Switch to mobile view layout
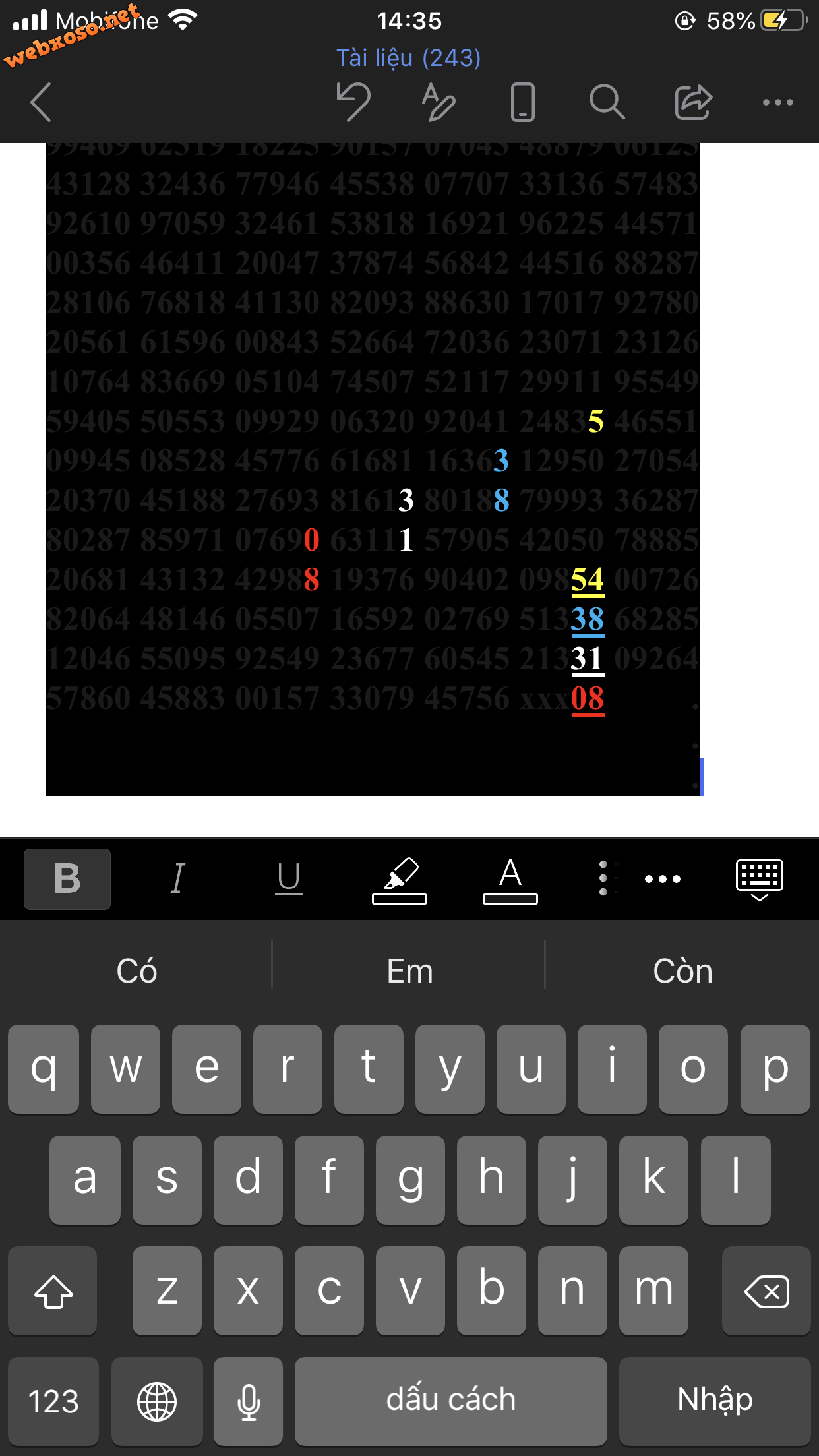Screen dimensions: 819x1456 pos(522,102)
